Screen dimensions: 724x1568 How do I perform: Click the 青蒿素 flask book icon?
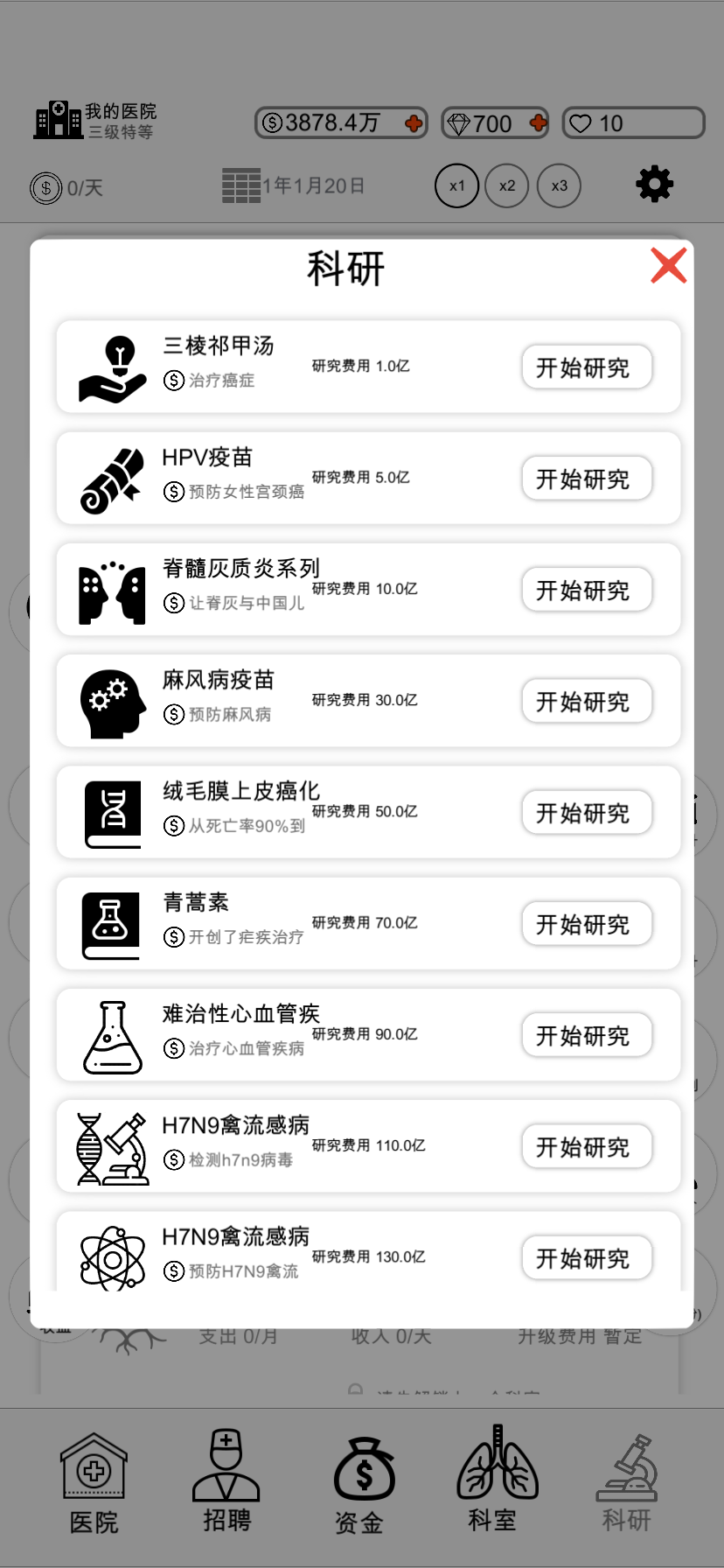112,925
